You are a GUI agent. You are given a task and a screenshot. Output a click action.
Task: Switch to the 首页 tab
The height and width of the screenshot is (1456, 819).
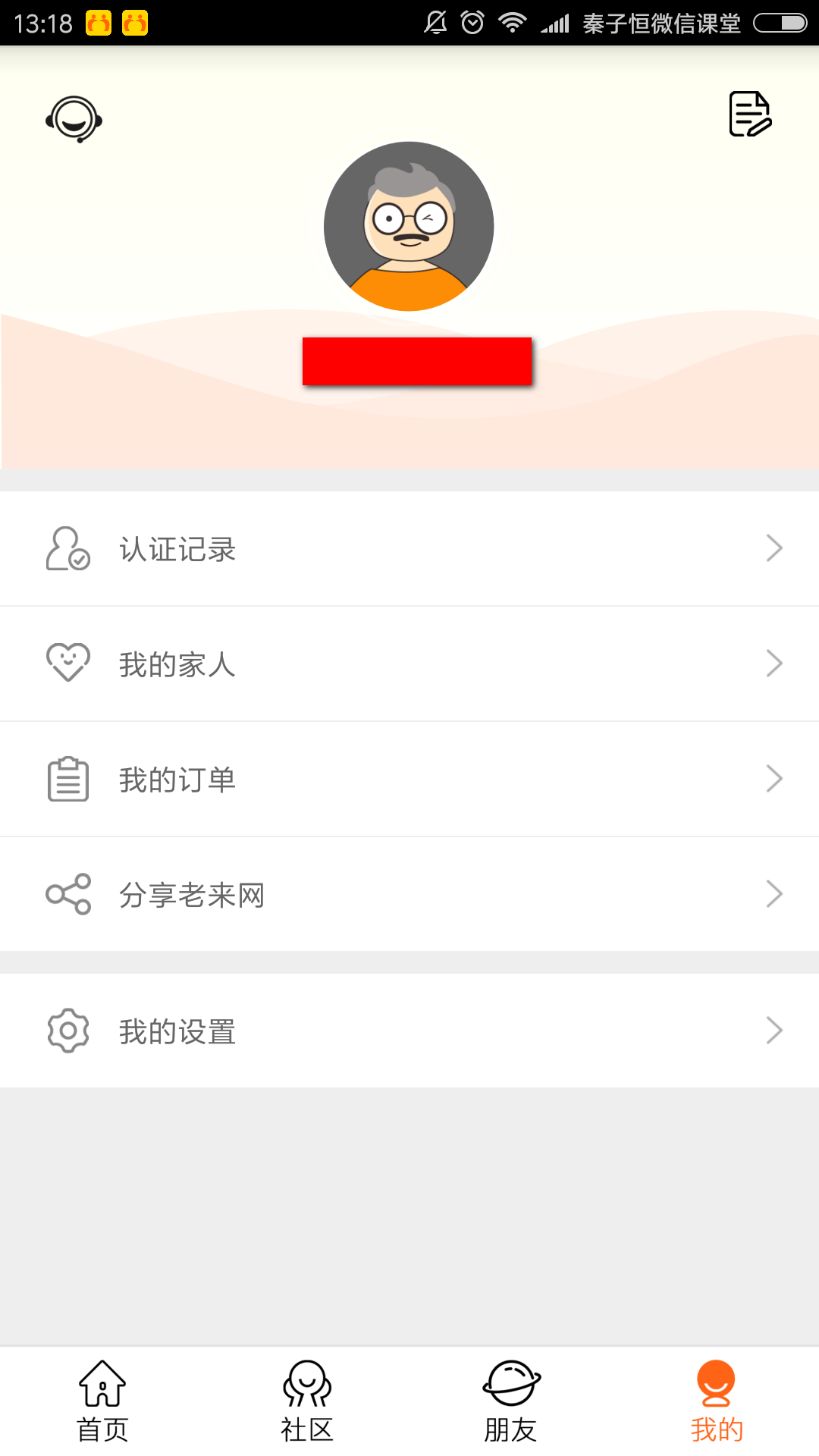102,1401
